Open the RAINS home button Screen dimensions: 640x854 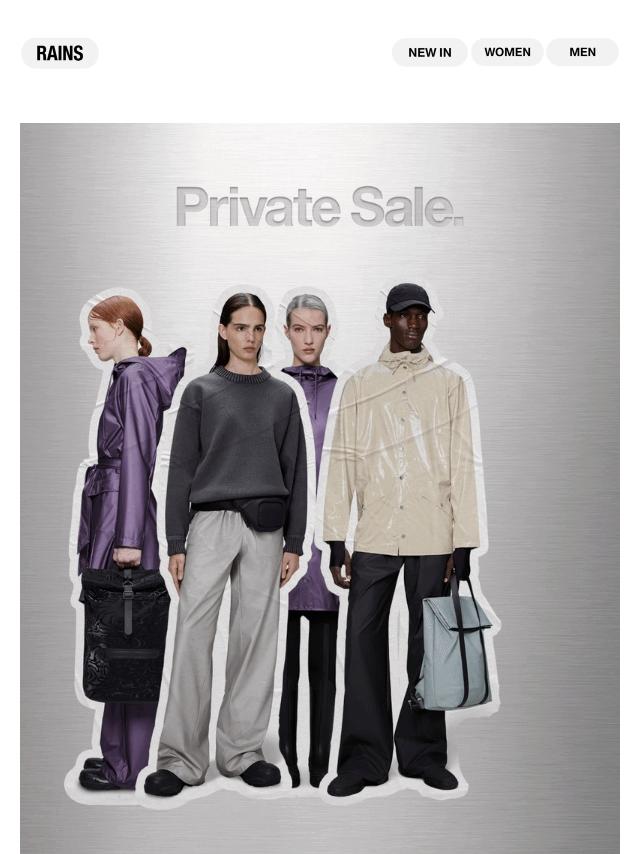(x=60, y=53)
